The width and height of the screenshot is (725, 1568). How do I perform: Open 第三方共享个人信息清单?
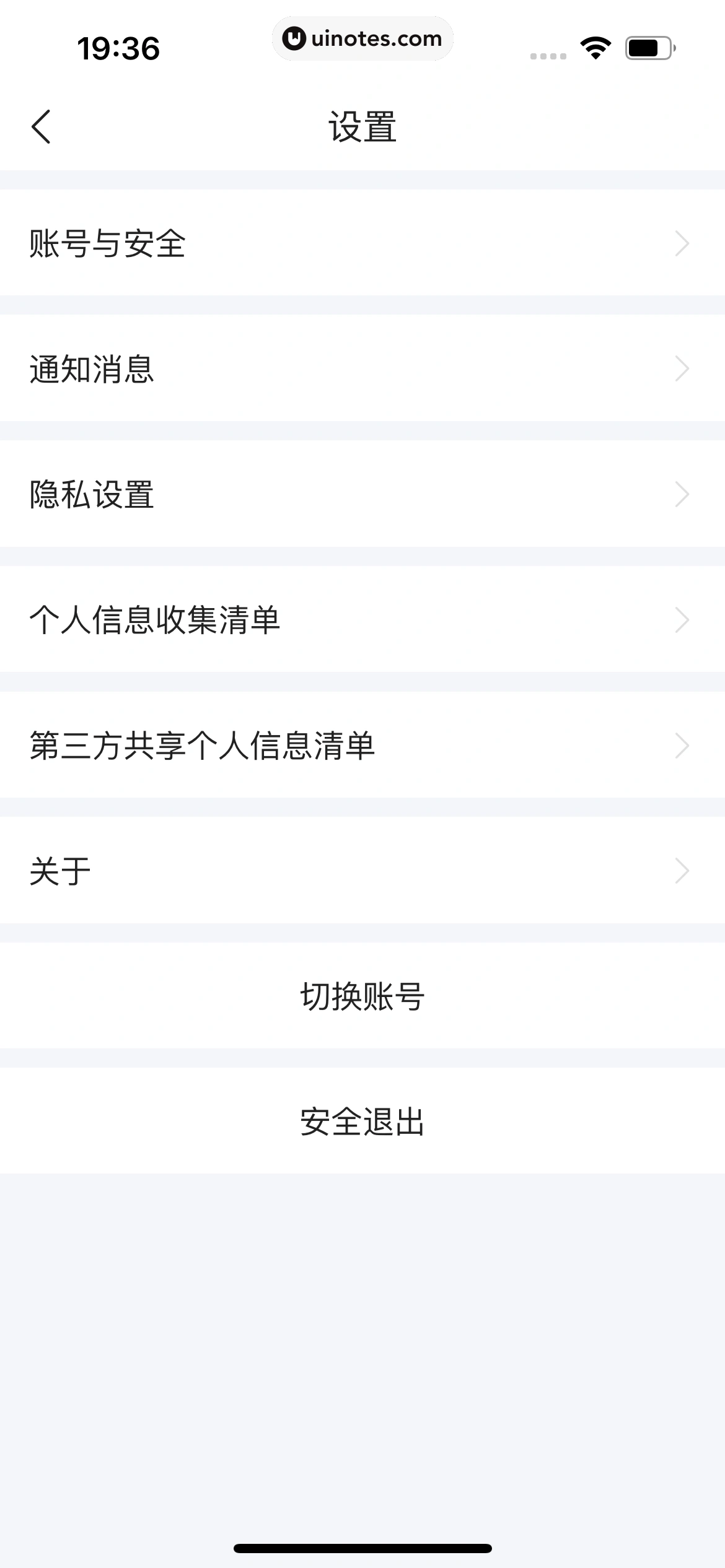coord(362,745)
